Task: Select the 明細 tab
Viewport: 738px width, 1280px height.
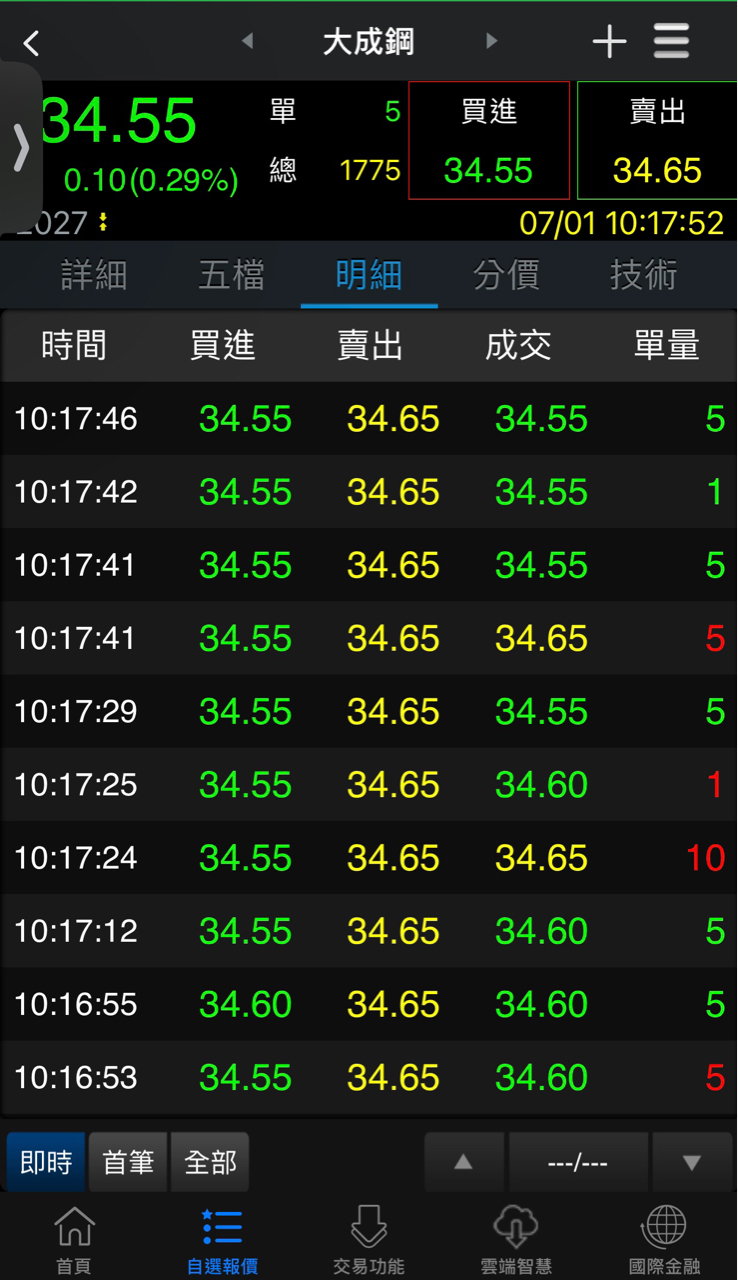Action: pyautogui.click(x=369, y=274)
